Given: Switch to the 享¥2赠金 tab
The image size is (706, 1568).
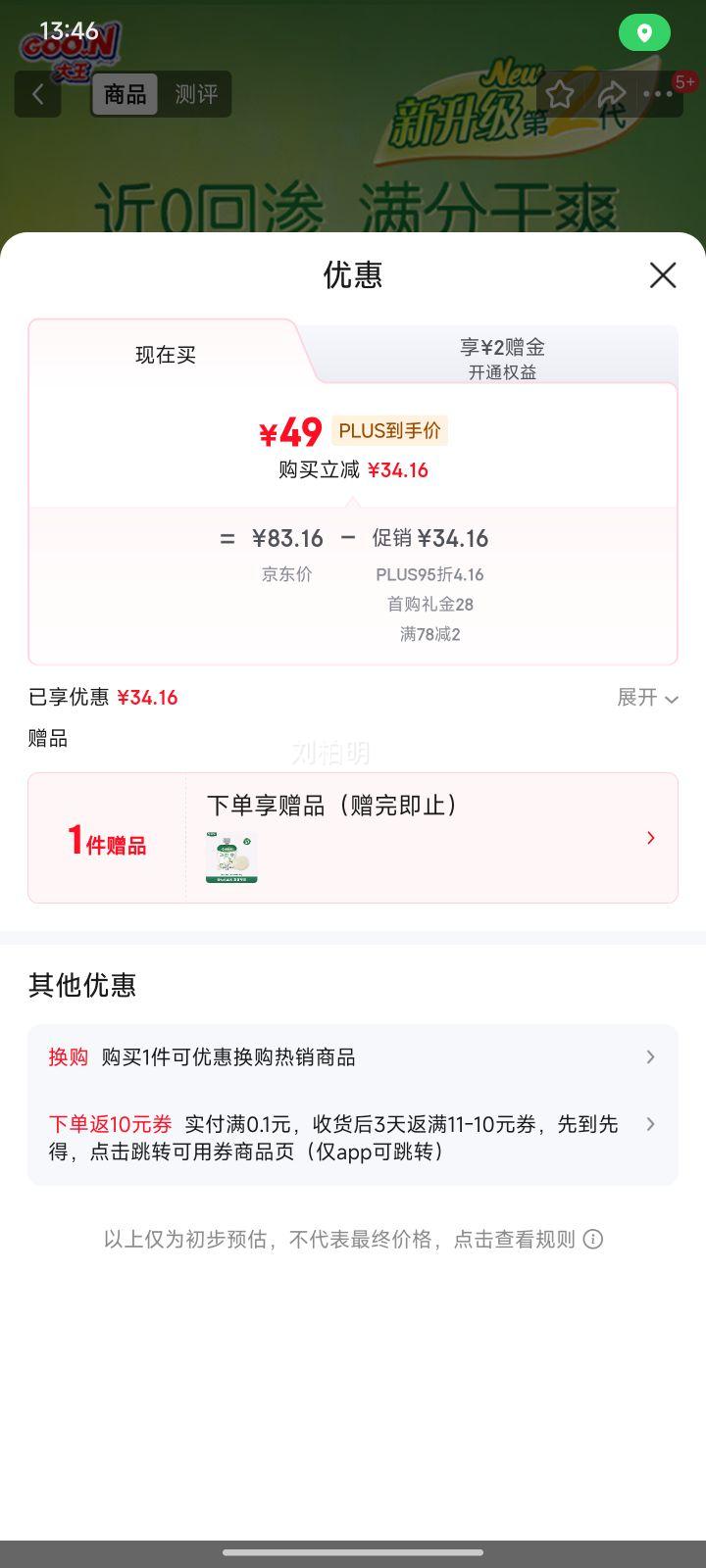Looking at the screenshot, I should pos(502,358).
